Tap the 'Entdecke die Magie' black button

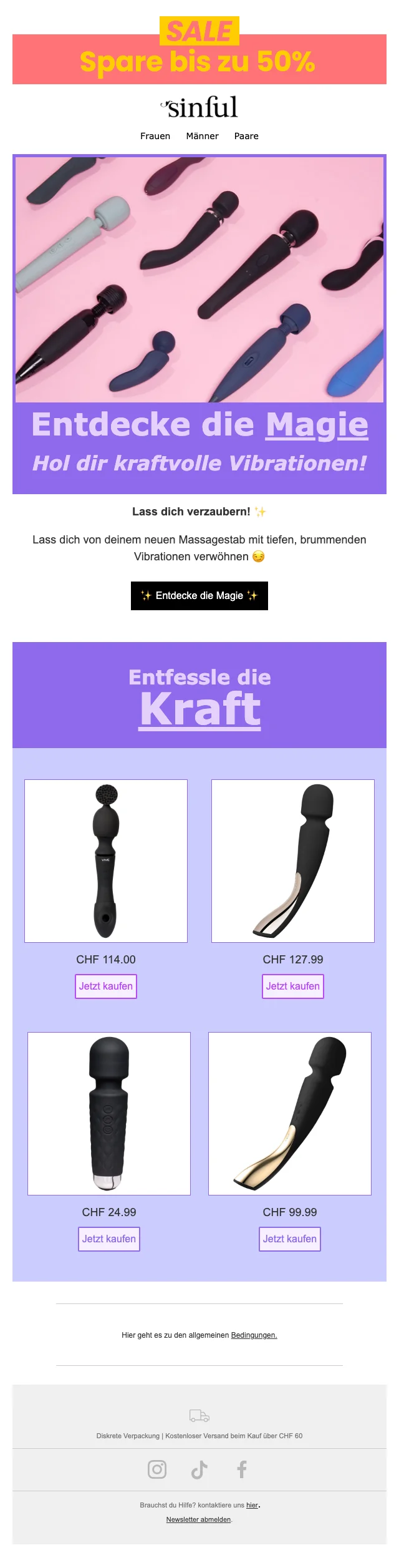(x=199, y=595)
